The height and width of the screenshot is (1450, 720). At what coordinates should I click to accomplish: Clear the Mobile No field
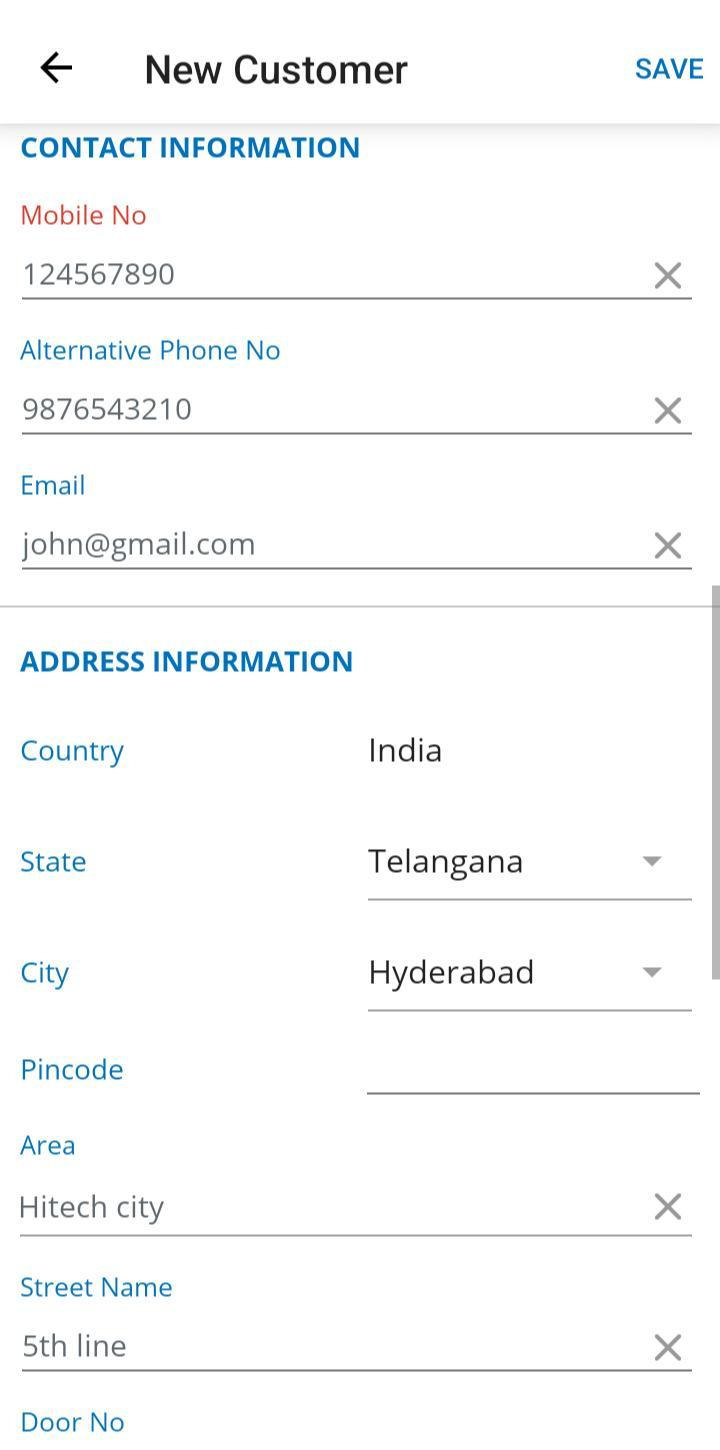(x=667, y=275)
